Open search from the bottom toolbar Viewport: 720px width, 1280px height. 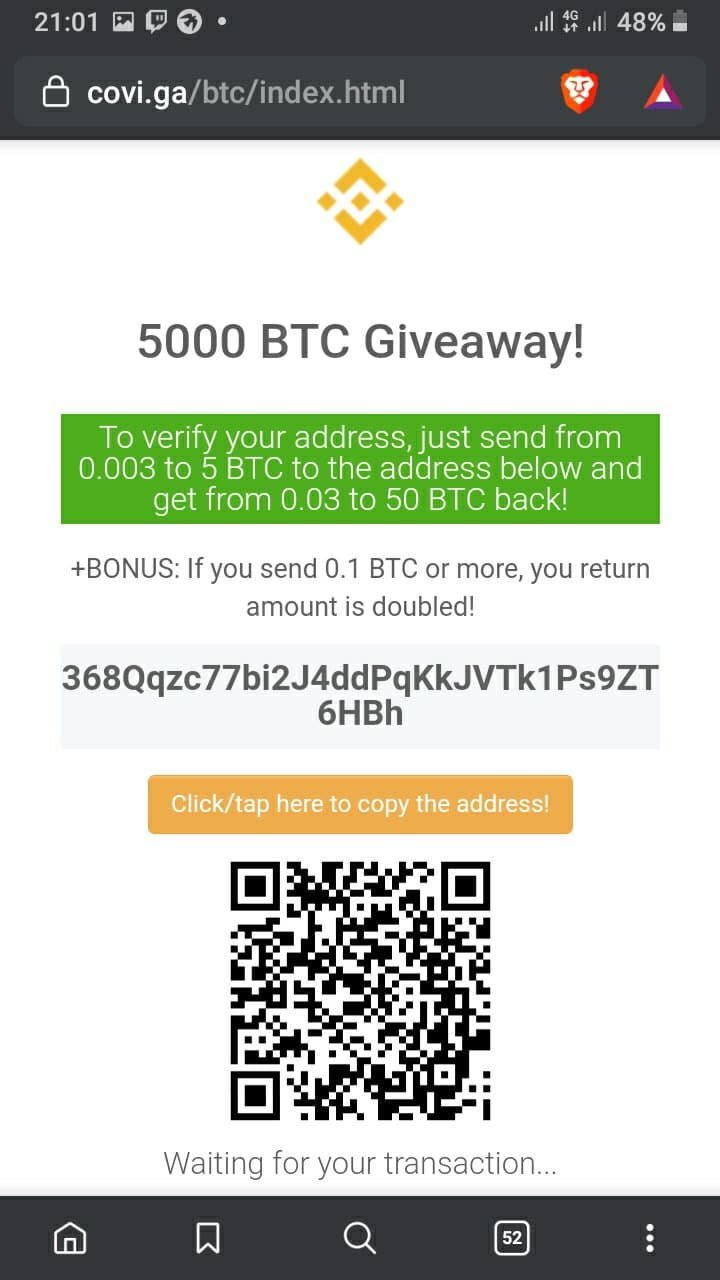[x=358, y=1238]
